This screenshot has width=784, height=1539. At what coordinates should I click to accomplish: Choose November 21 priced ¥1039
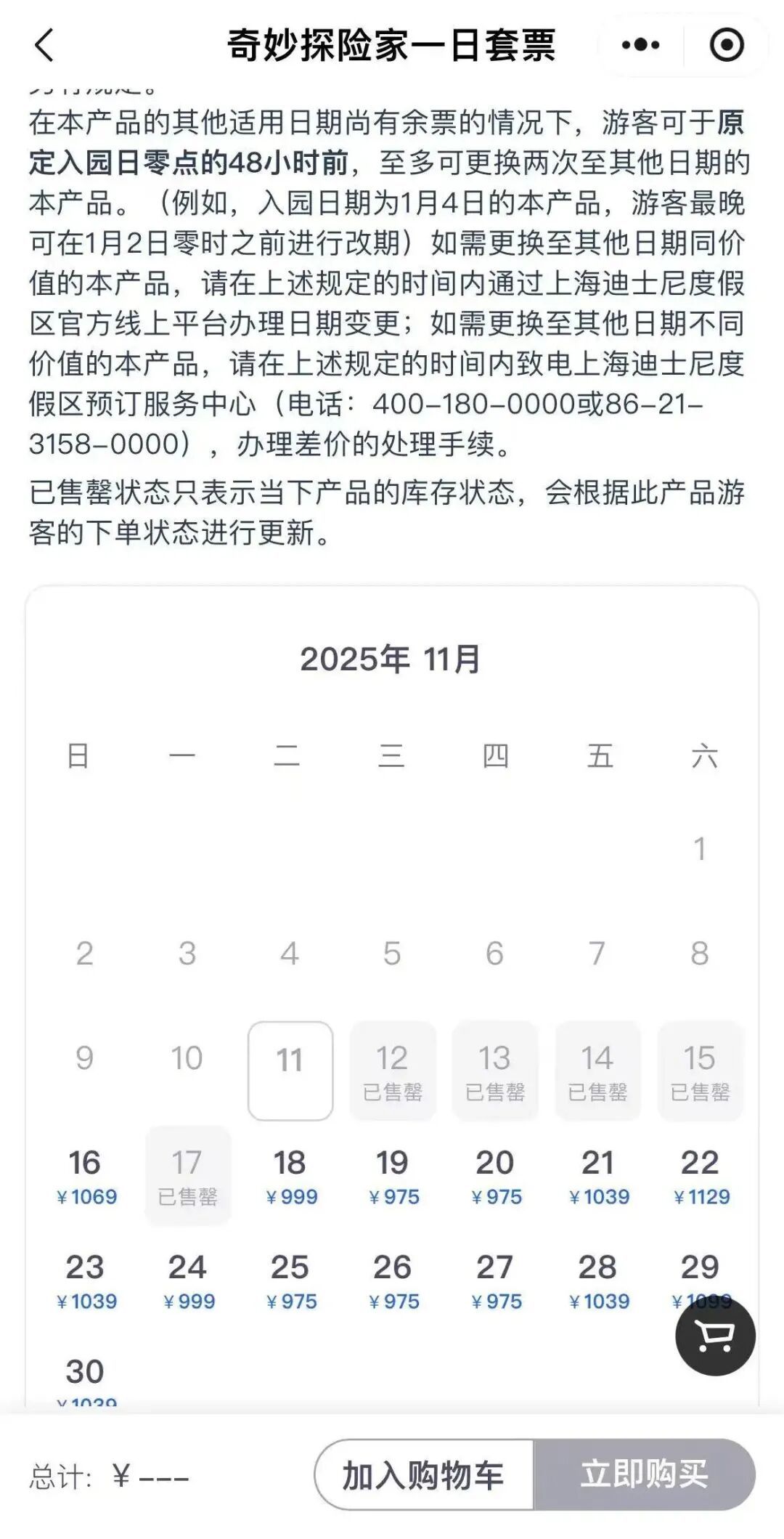597,1175
